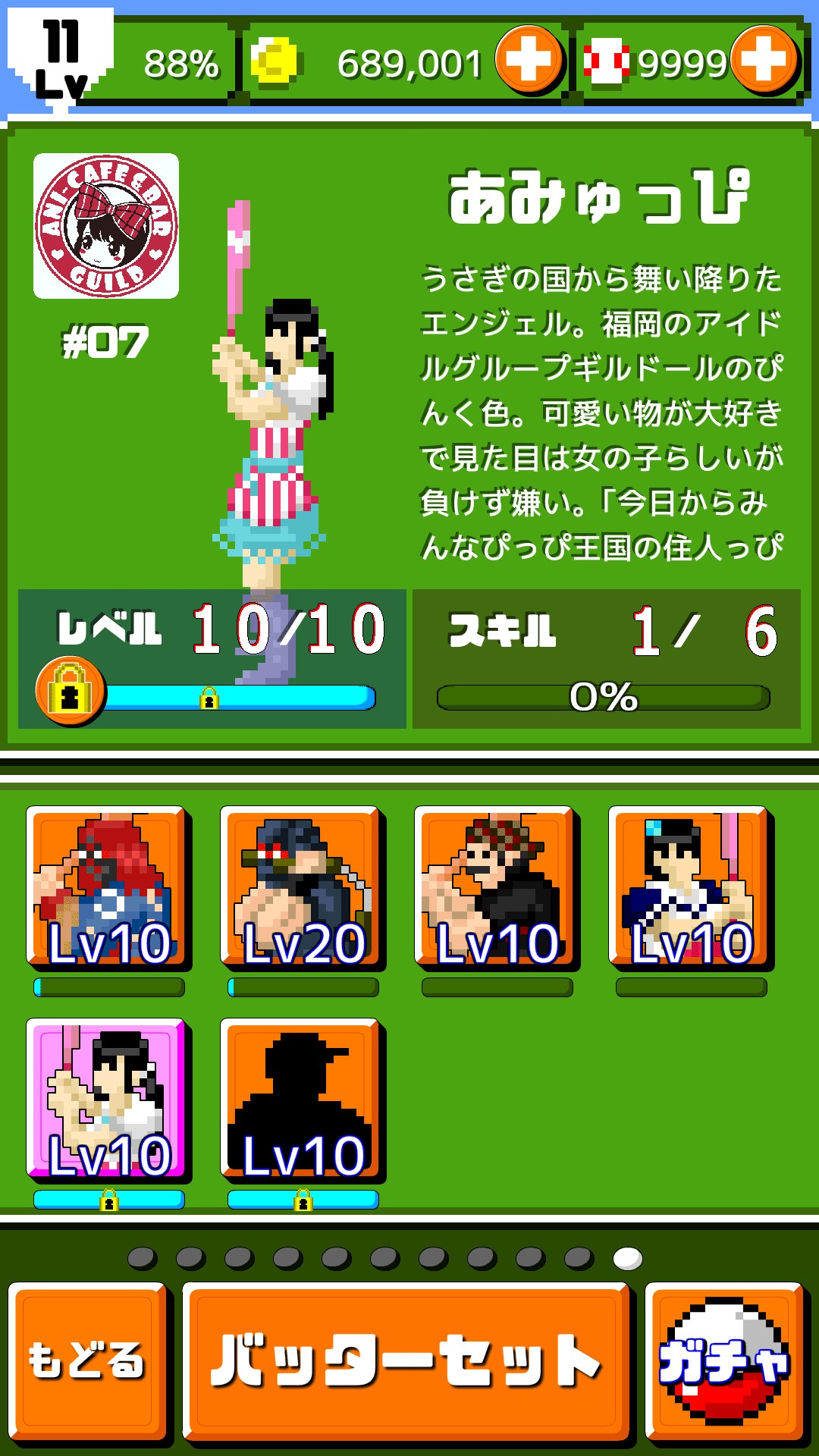Image resolution: width=819 pixels, height=1456 pixels.
Task: Add more baseballs with the plus button
Action: click(x=764, y=60)
